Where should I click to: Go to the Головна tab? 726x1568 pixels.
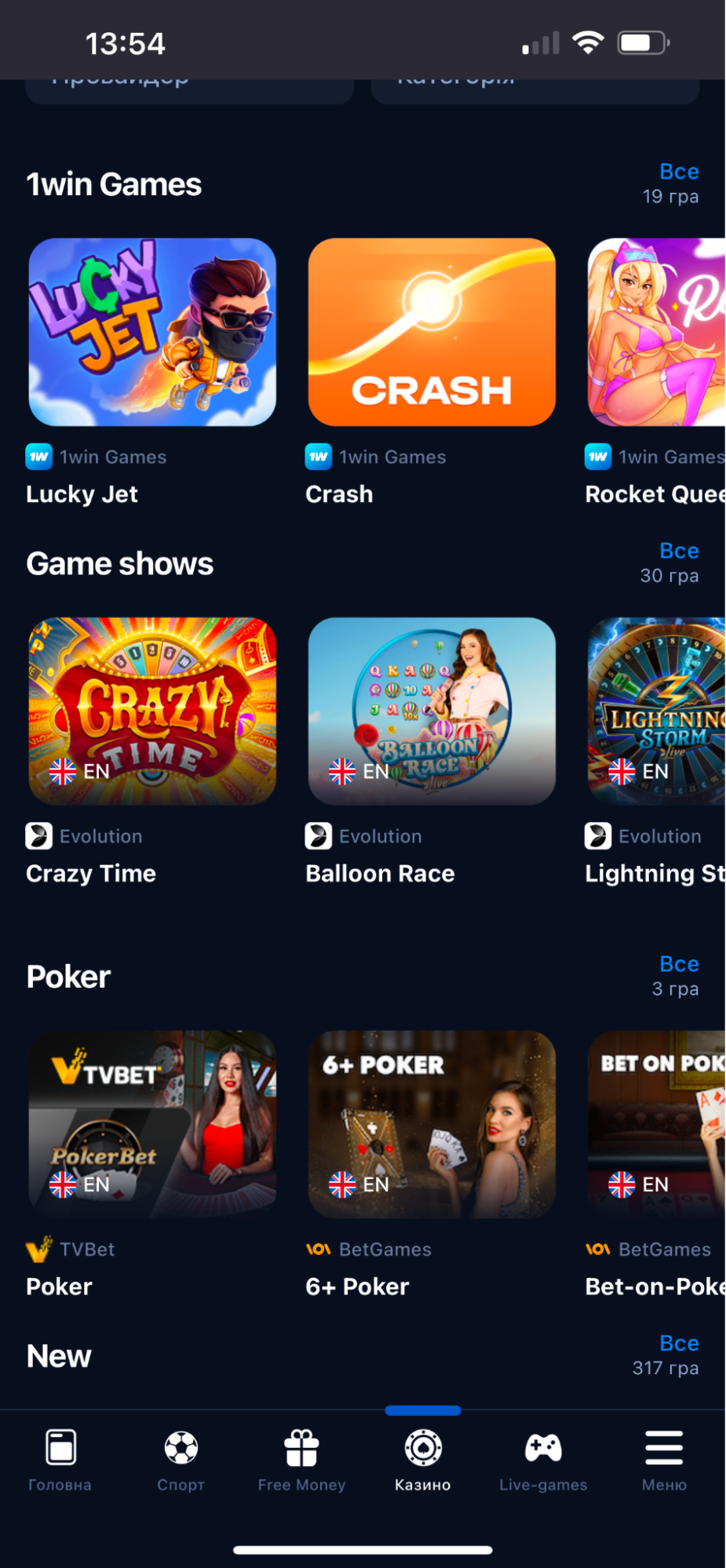(x=60, y=1460)
